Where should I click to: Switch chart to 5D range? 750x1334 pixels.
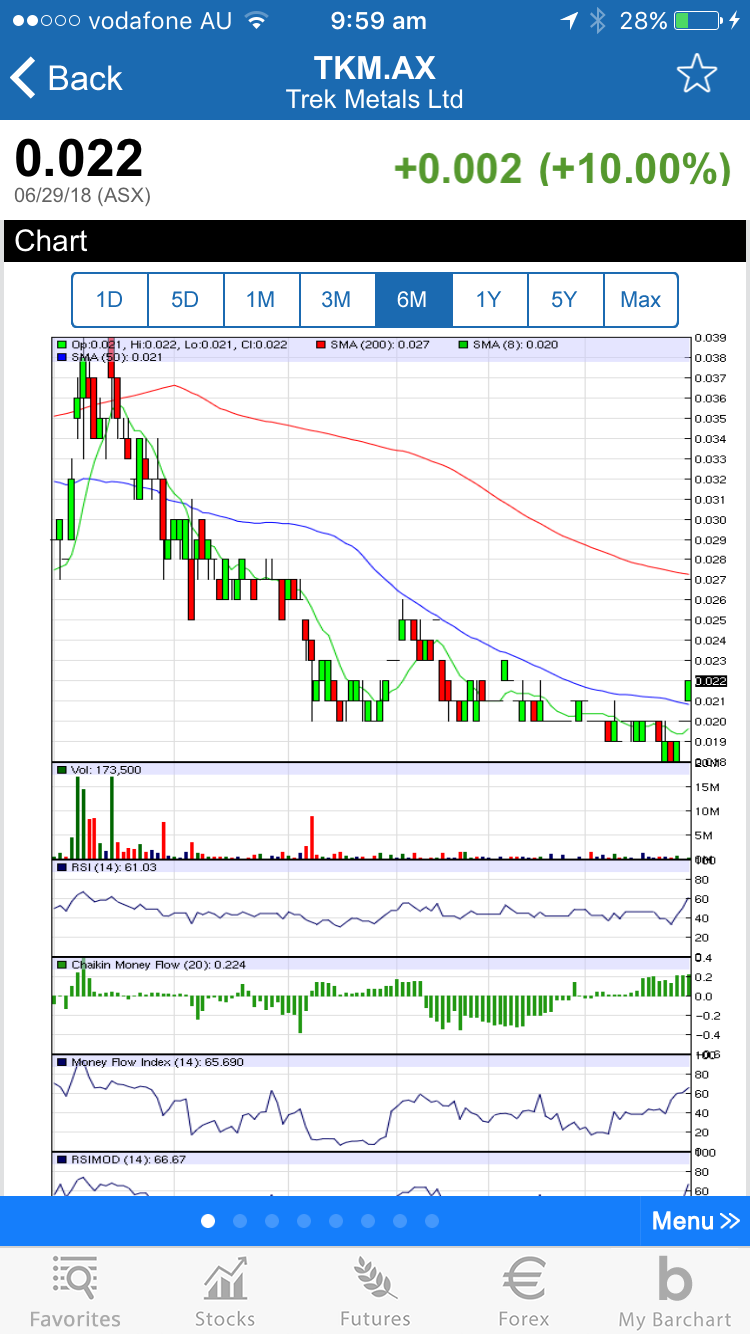pyautogui.click(x=185, y=300)
